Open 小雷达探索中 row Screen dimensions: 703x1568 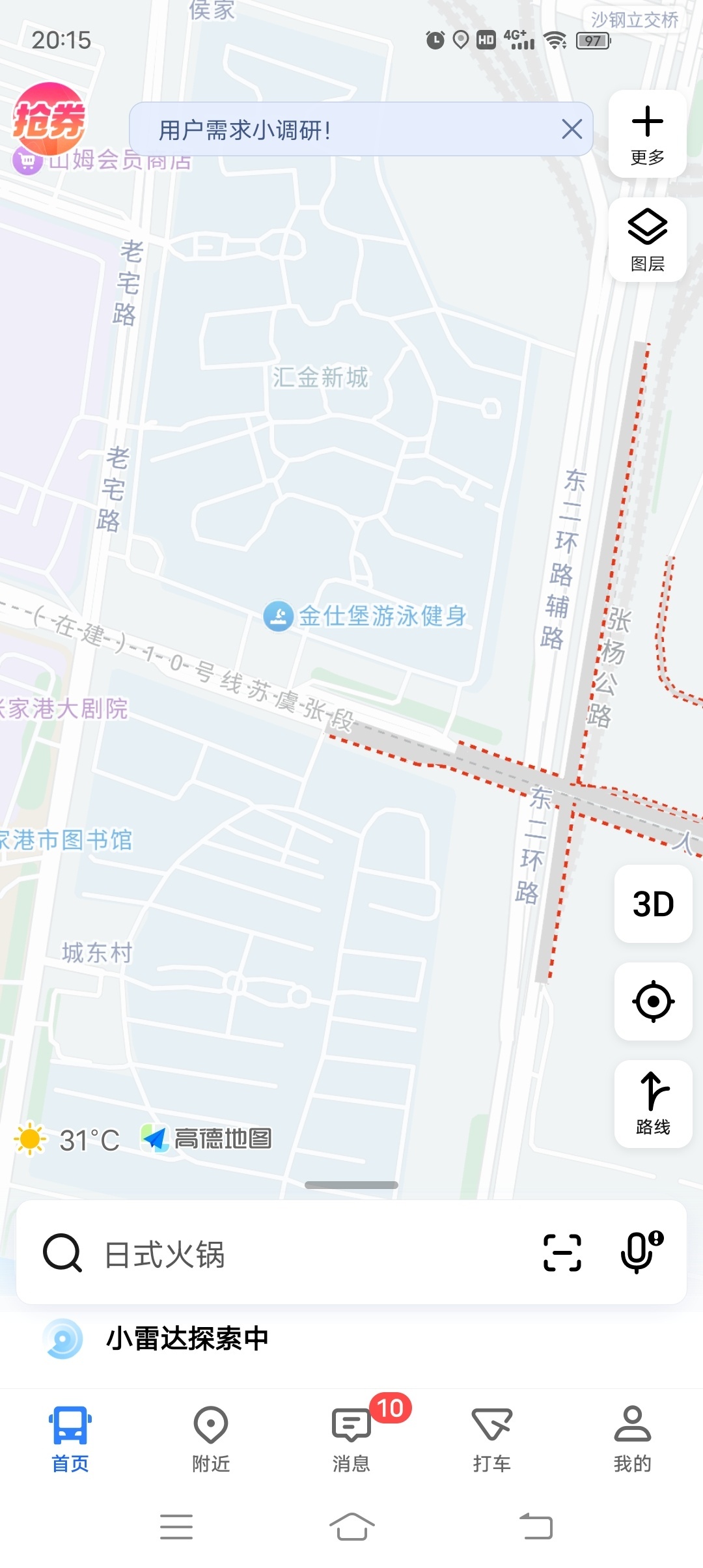tap(187, 1339)
